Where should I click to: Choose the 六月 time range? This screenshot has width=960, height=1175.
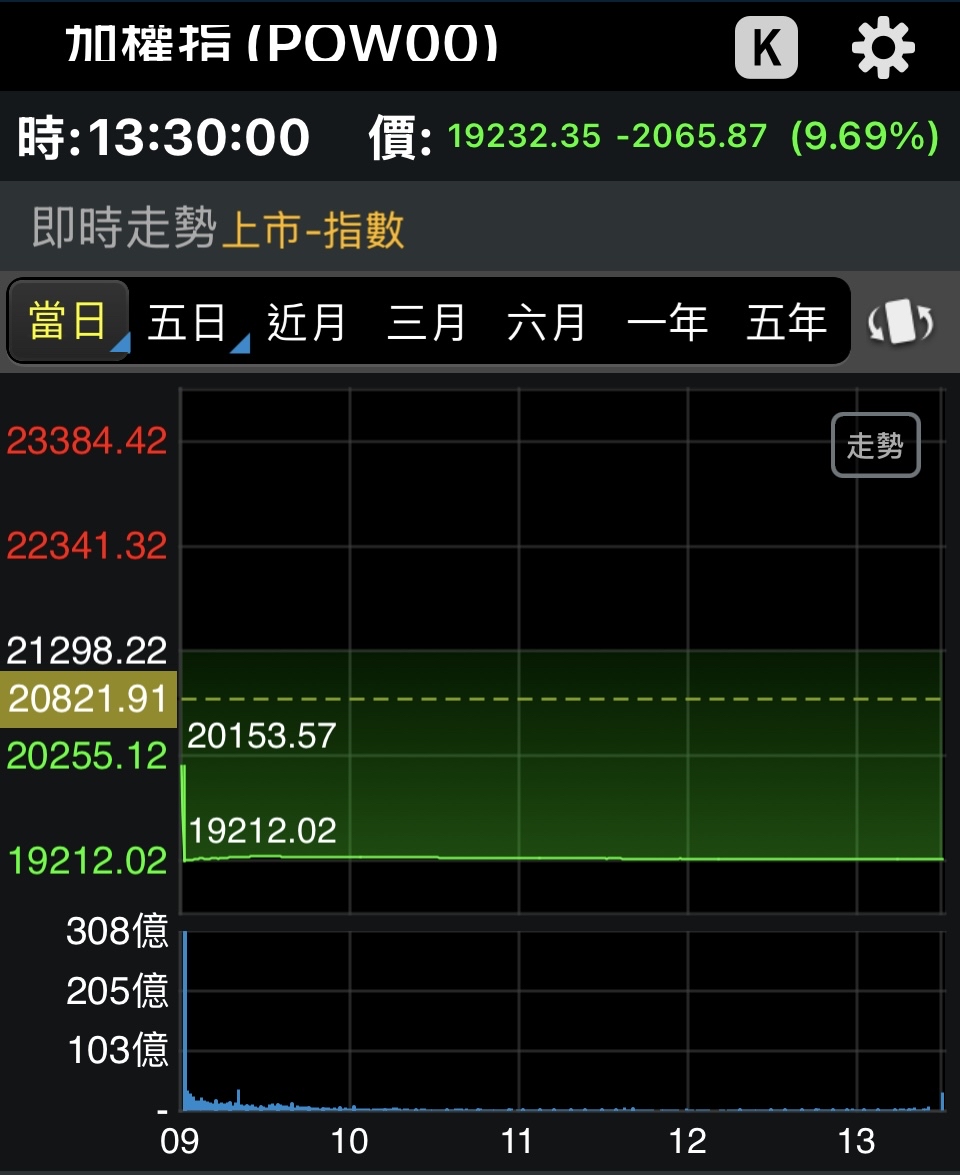tap(547, 322)
